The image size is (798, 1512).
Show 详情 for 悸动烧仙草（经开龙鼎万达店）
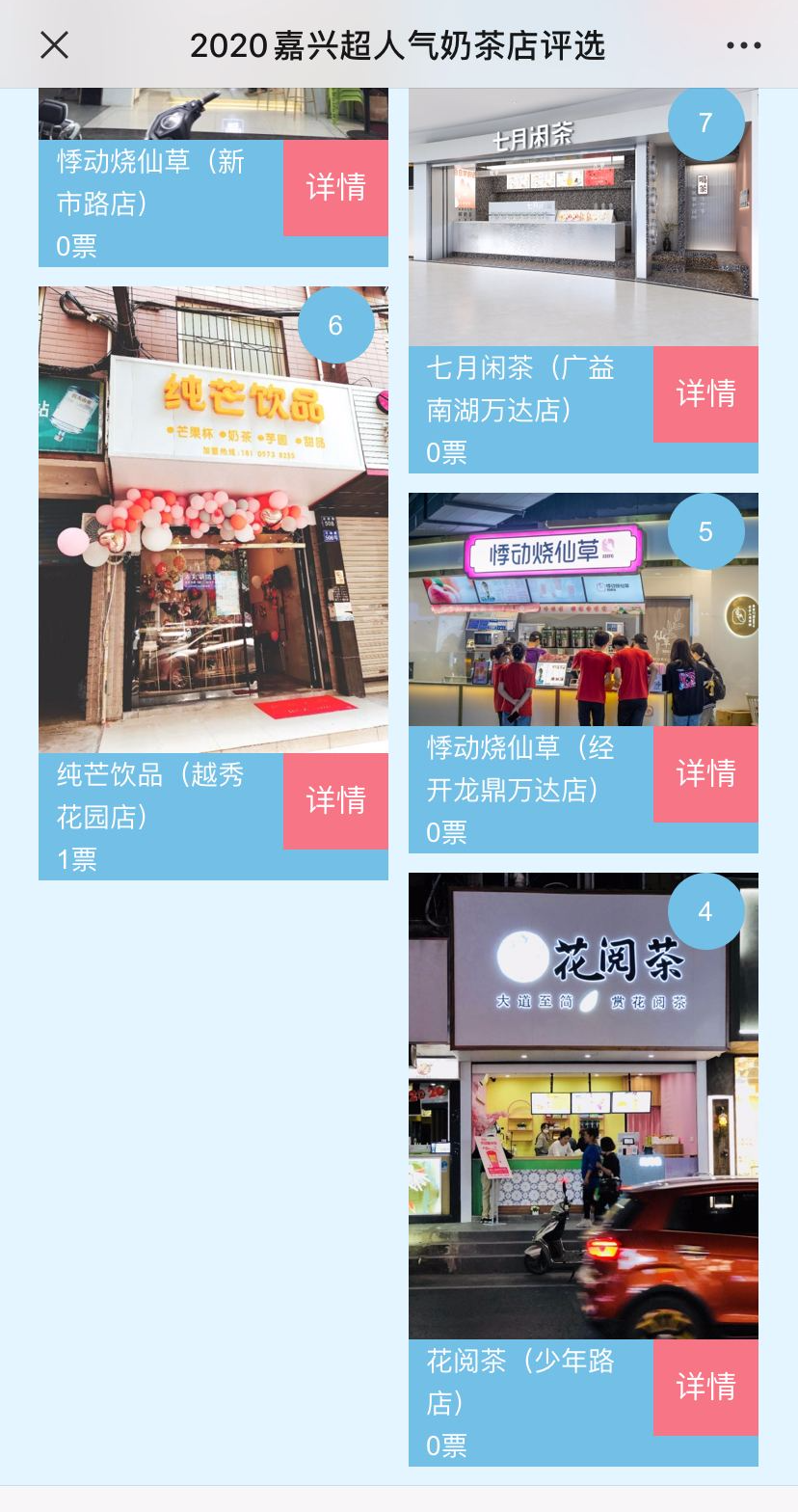pos(705,774)
